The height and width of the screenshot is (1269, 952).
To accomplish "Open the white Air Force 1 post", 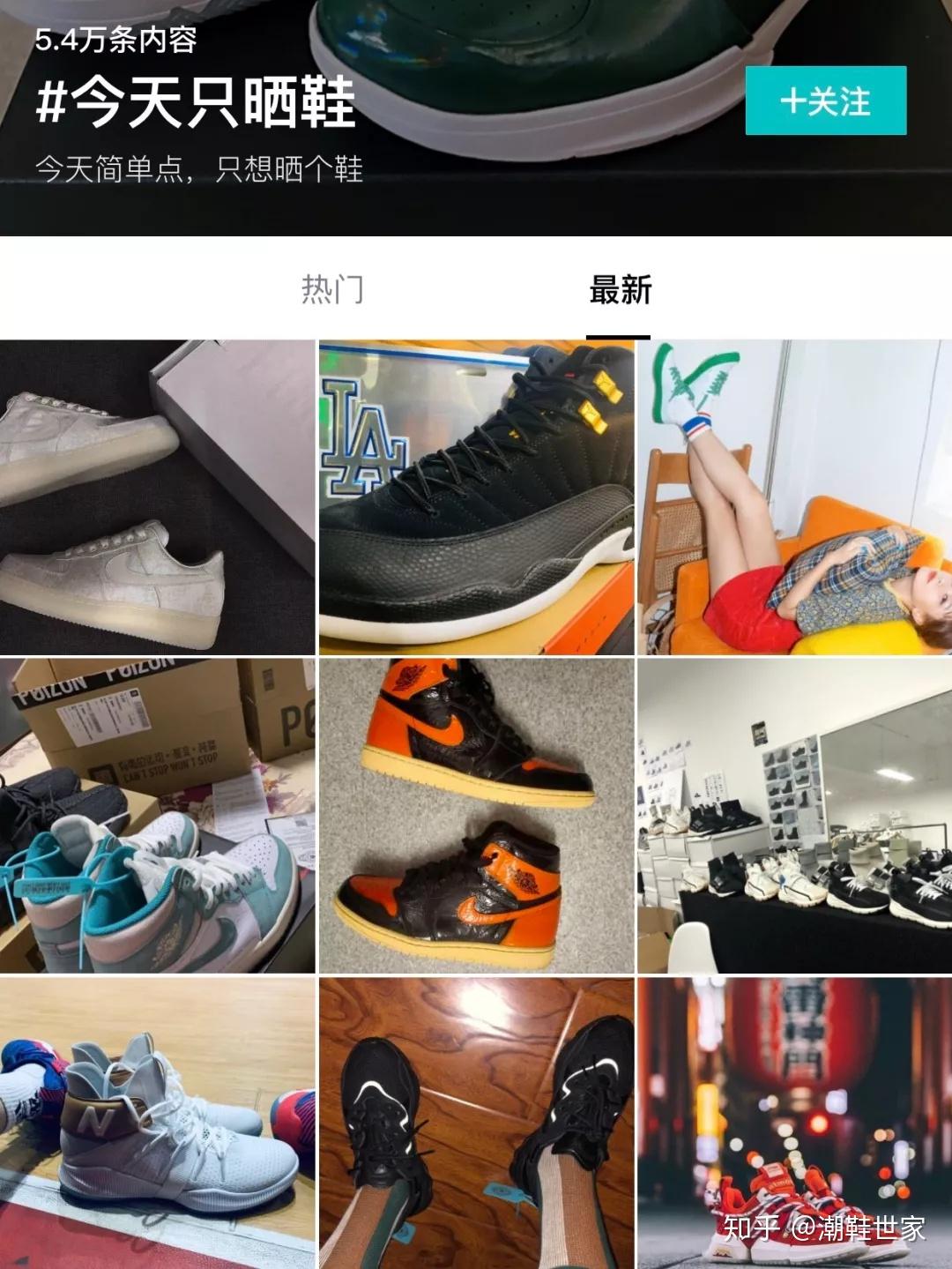I will 157,497.
